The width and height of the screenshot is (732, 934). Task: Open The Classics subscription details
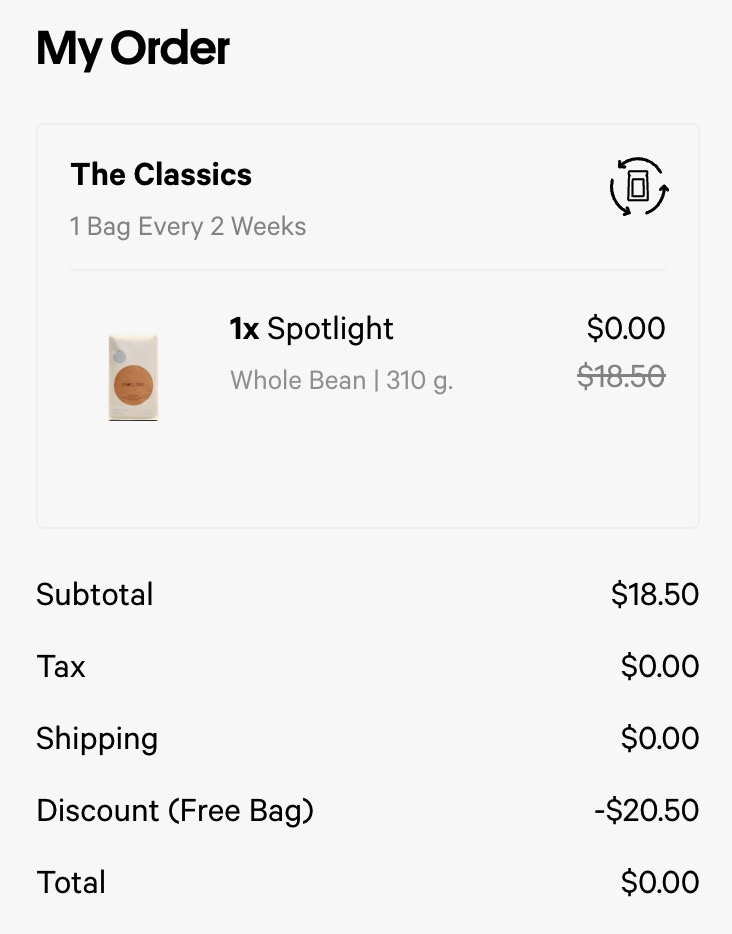point(161,174)
